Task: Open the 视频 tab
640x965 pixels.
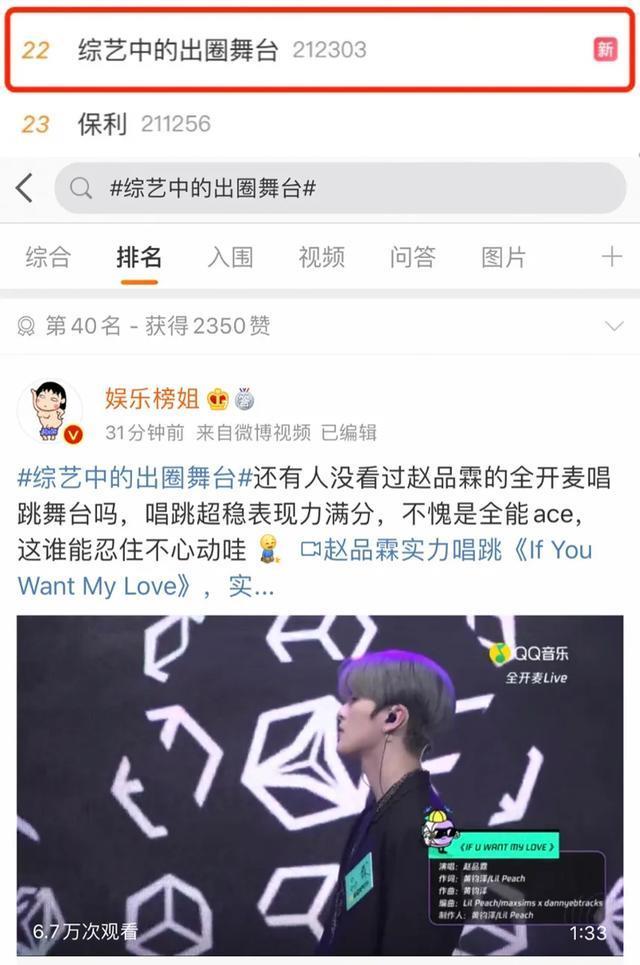Action: [321, 257]
